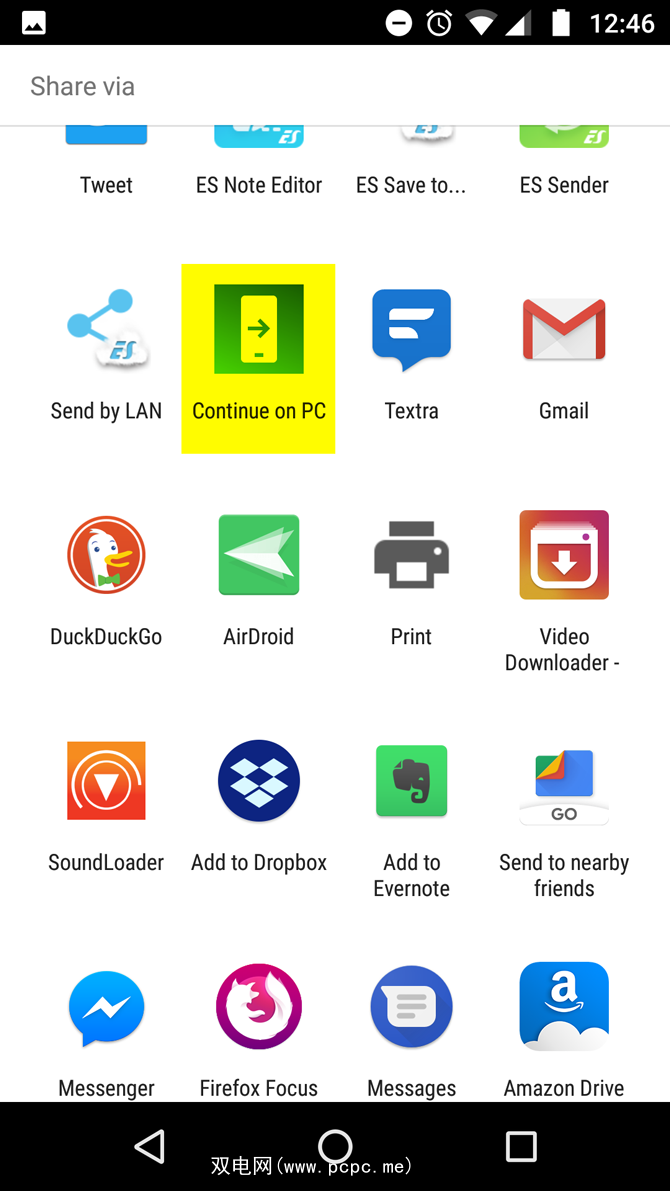Select Continue on PC
670x1191 pixels.
(259, 355)
